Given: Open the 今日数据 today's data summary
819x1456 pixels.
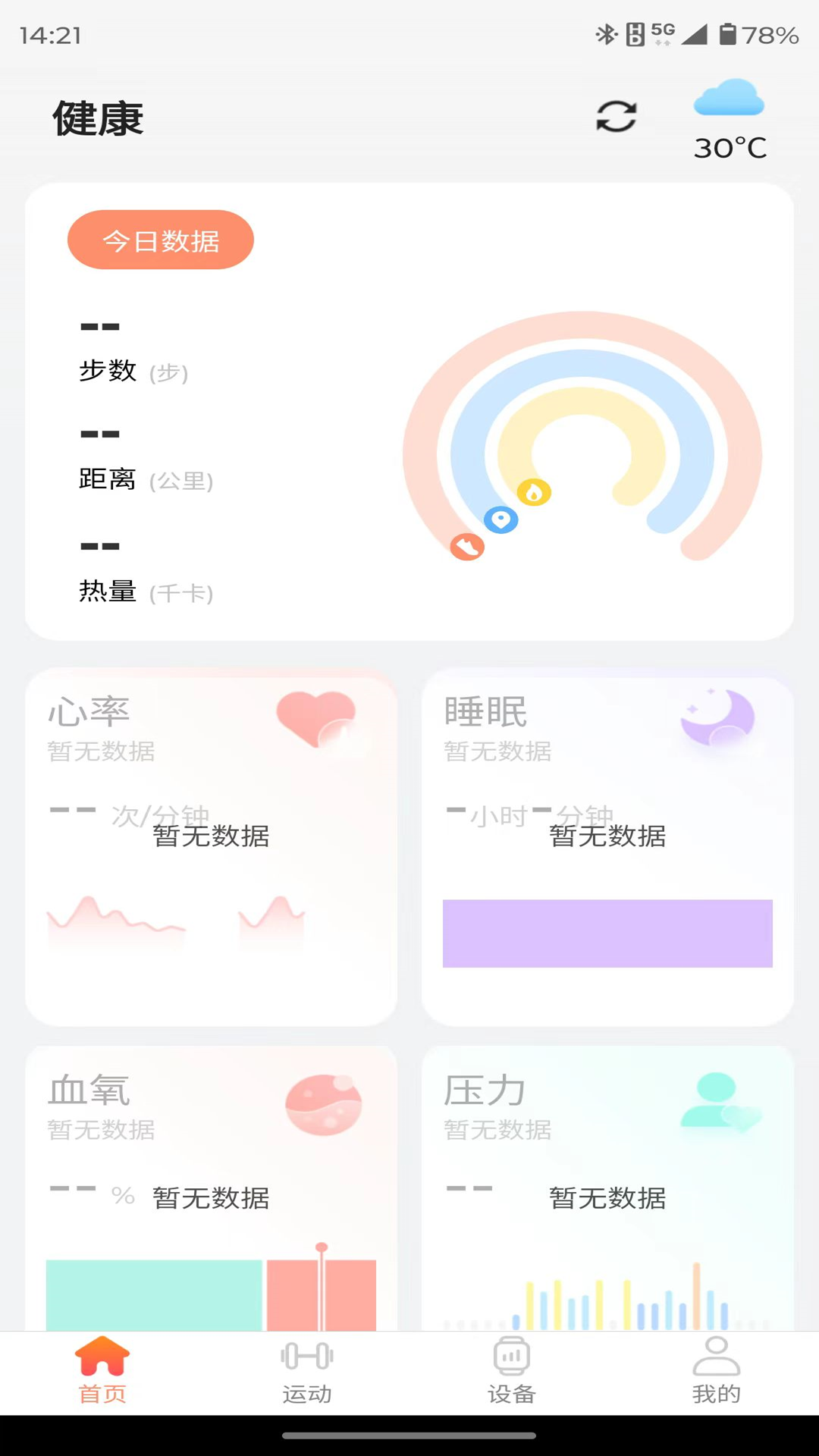Looking at the screenshot, I should click(161, 240).
